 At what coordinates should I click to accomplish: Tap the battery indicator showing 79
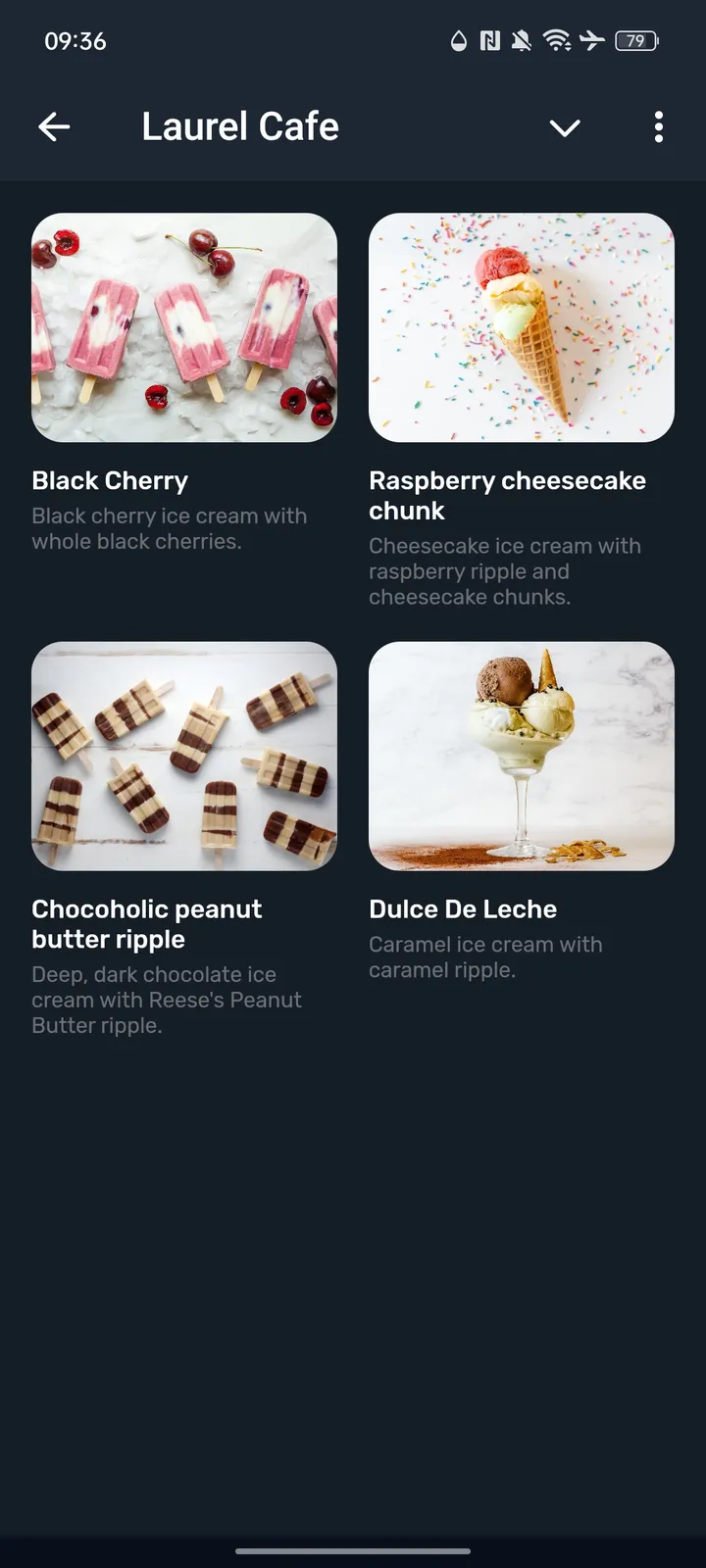(x=634, y=40)
